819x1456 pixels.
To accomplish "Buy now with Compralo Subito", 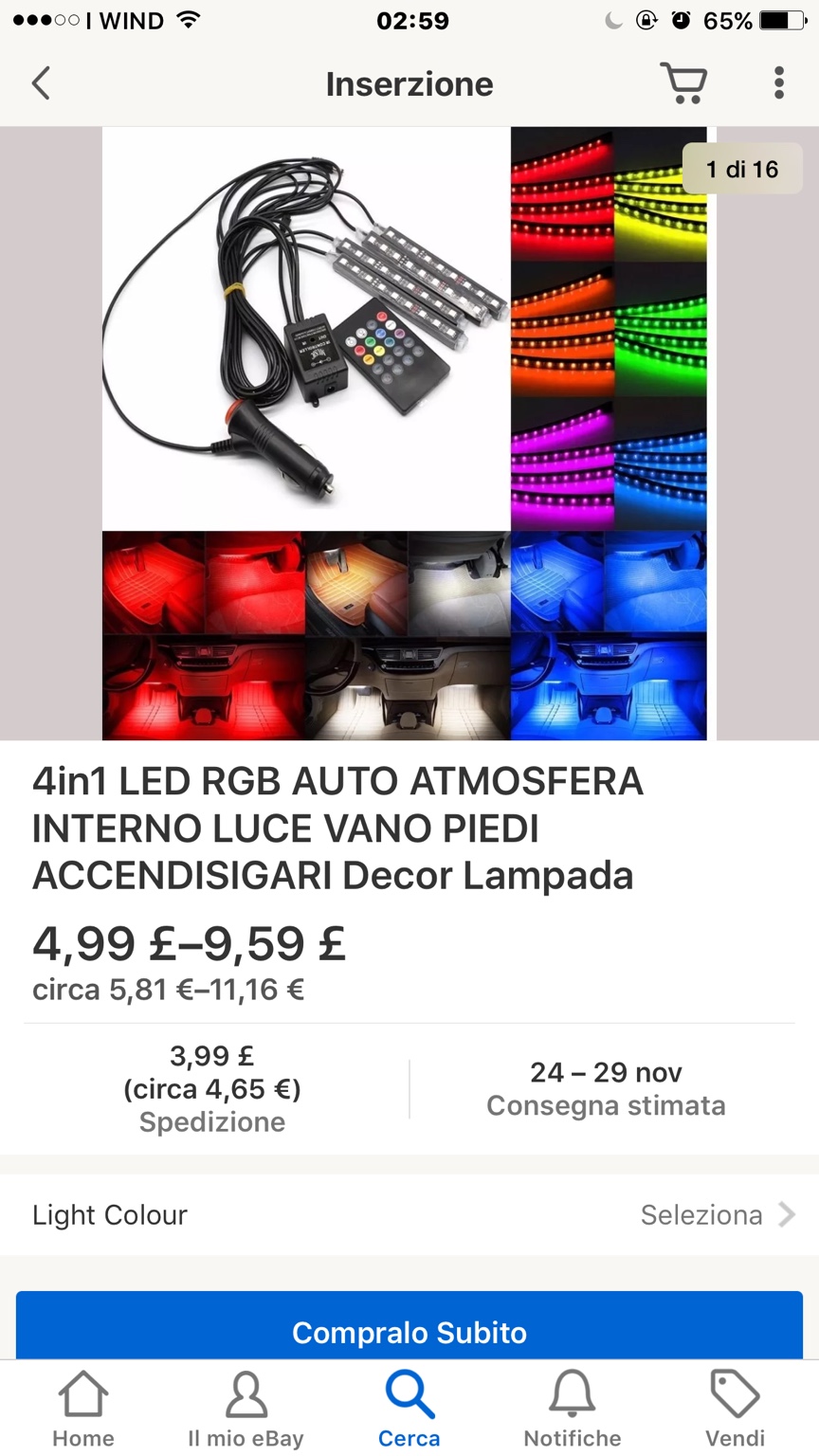I will pos(409,1331).
